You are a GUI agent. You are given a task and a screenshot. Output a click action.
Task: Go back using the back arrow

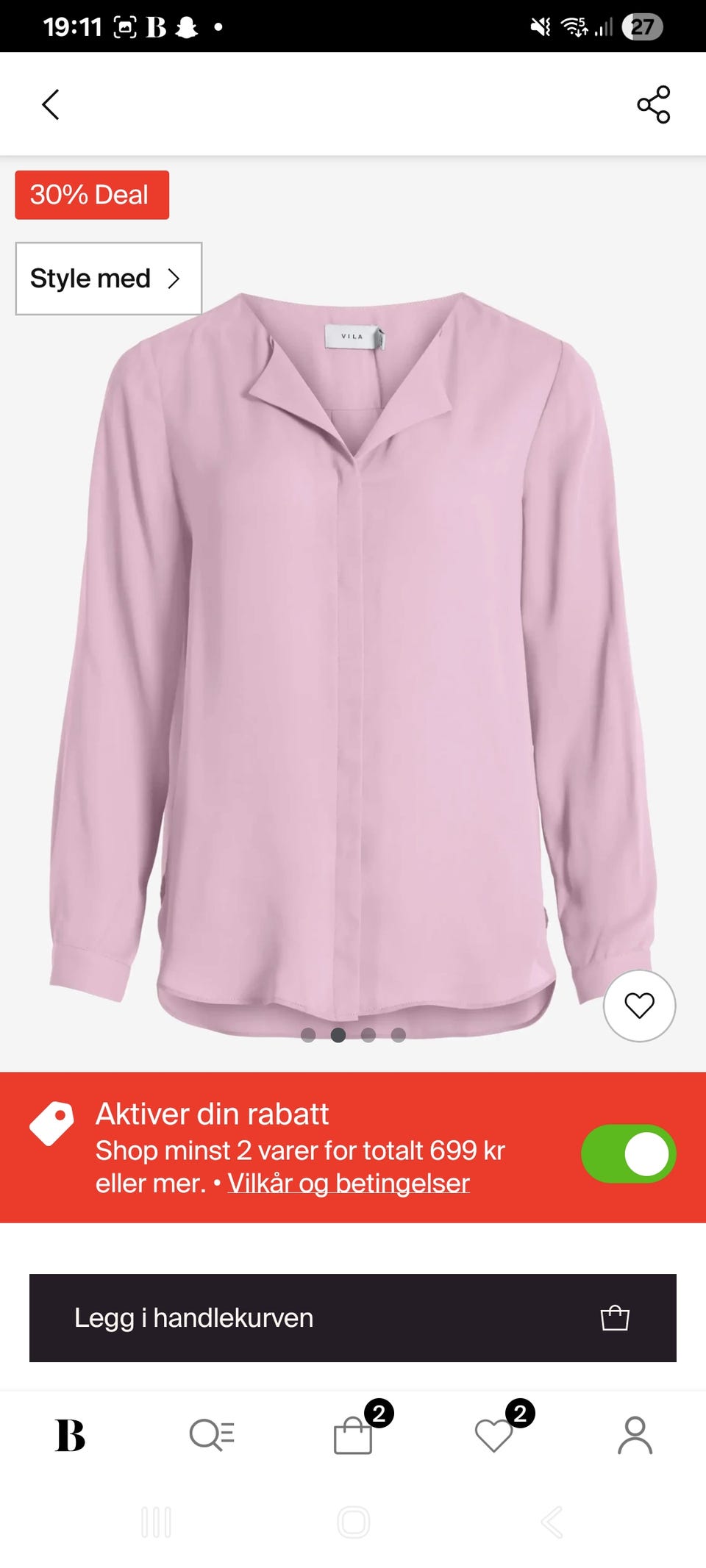(x=50, y=104)
